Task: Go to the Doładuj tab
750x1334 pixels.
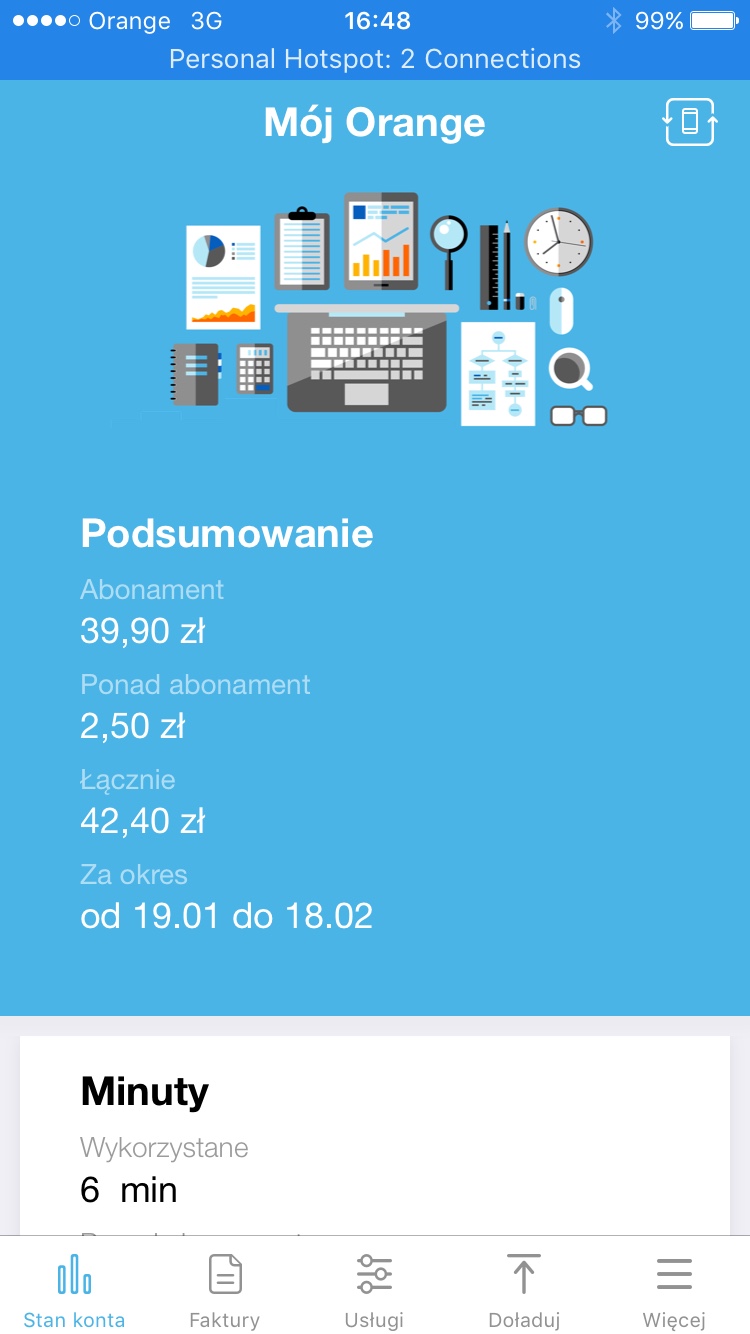Action: click(x=523, y=1288)
